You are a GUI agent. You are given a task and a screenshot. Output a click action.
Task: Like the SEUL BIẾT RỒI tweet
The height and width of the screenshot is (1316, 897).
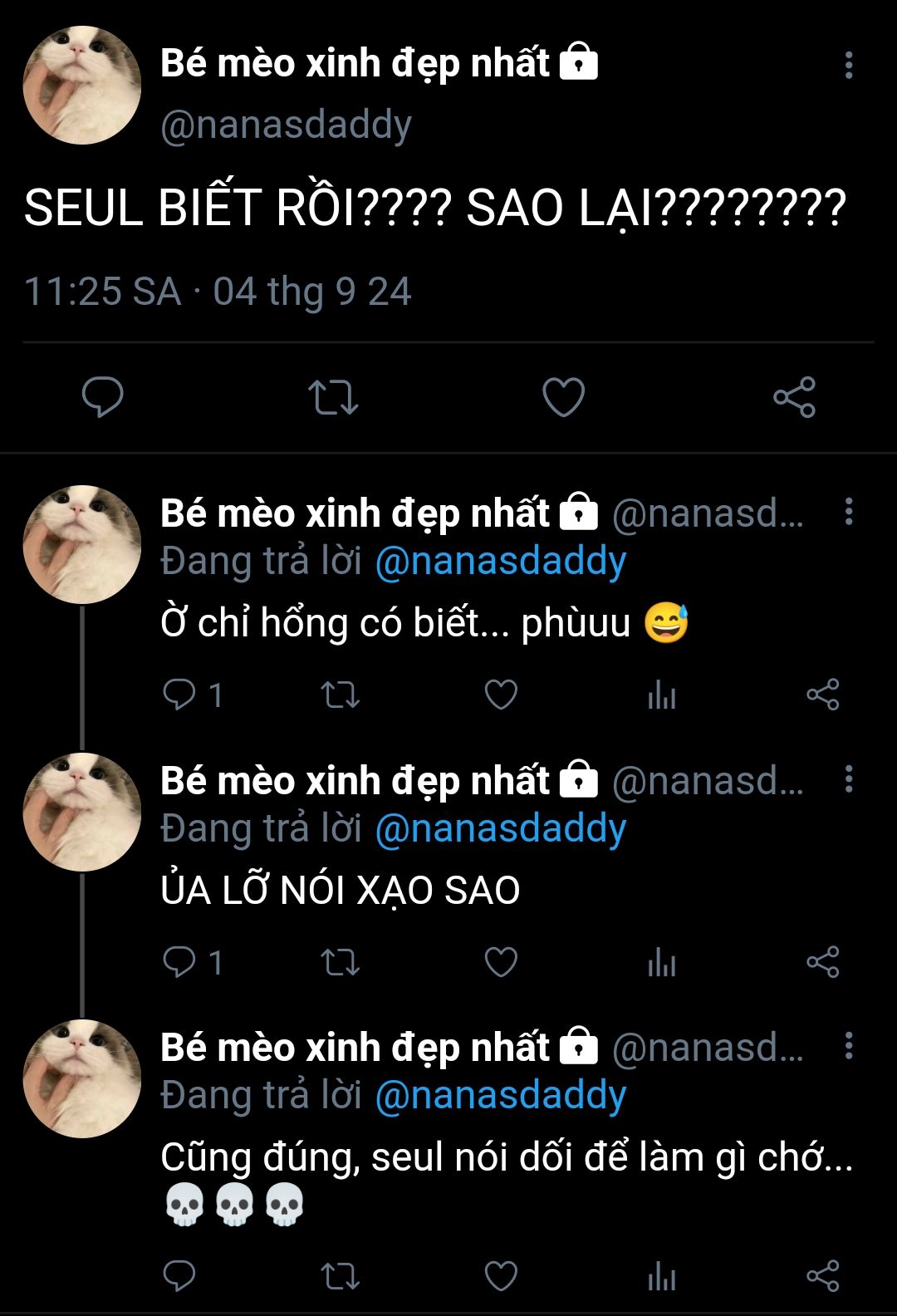tap(563, 397)
